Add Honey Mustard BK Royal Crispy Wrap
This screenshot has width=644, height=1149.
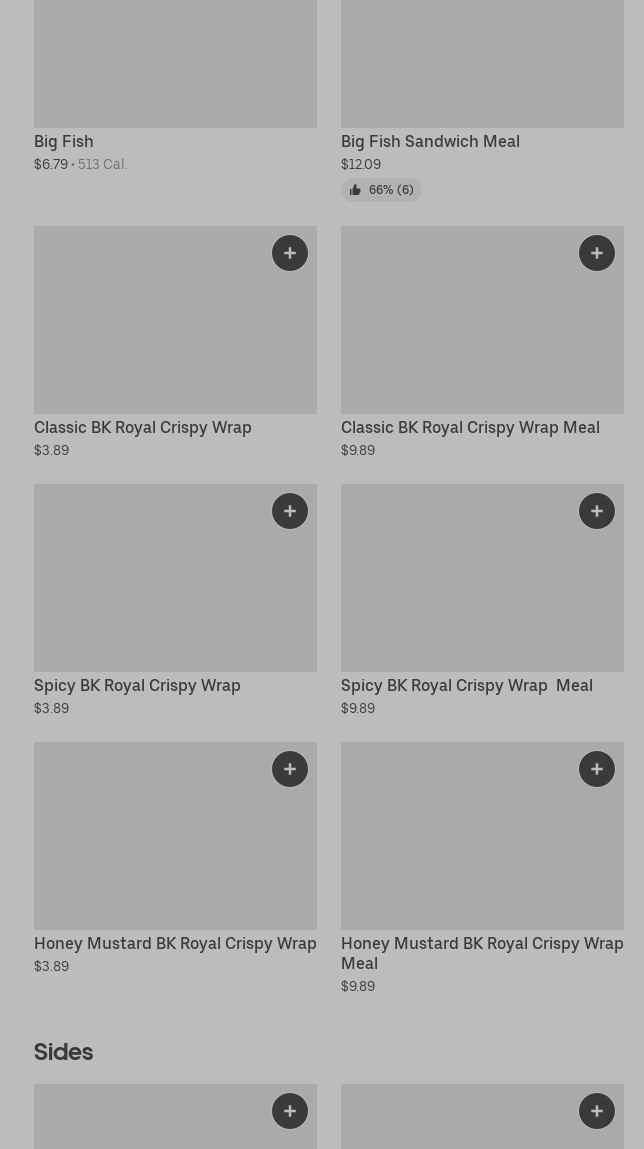(x=290, y=769)
